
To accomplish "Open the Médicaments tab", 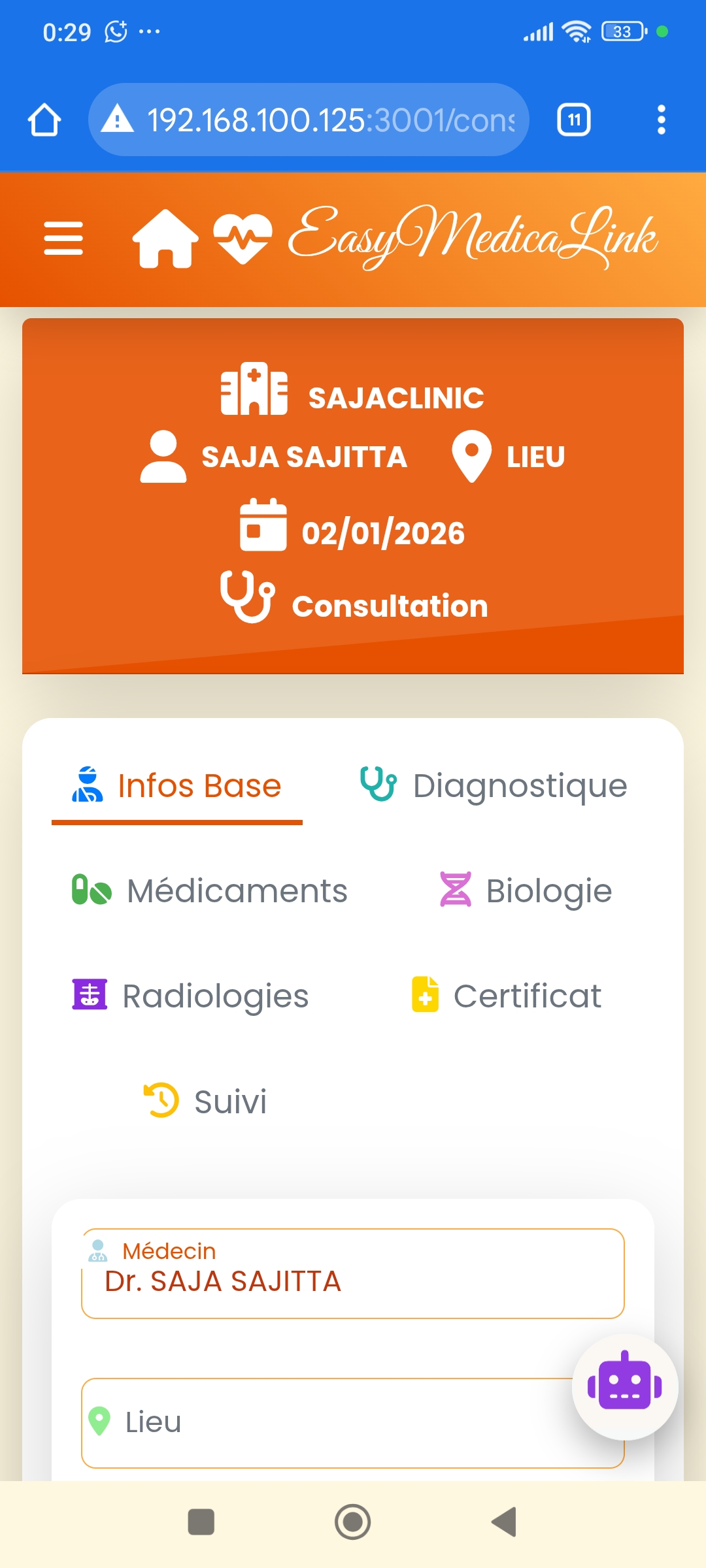I will pos(210,891).
